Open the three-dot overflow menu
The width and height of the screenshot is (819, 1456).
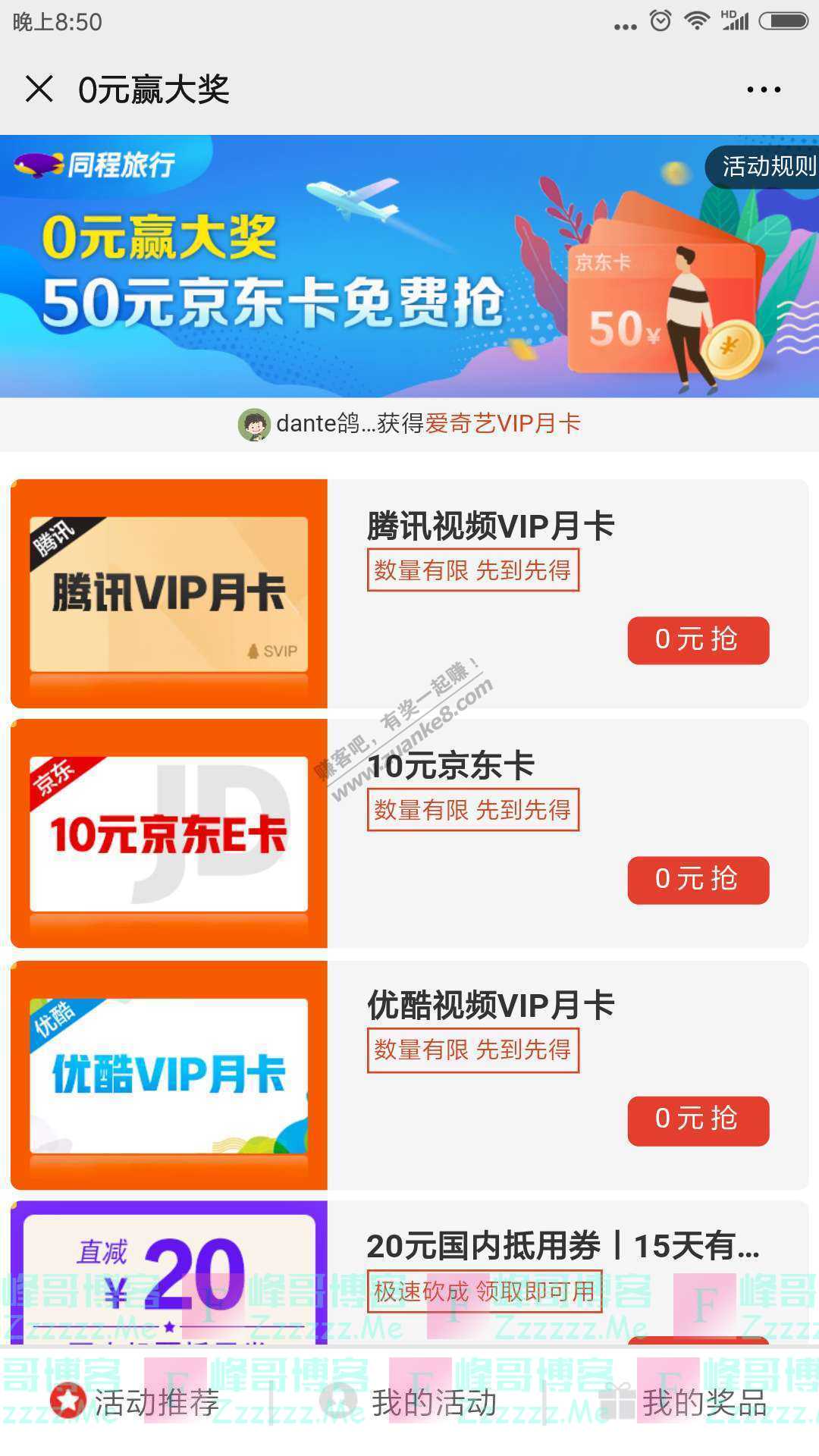click(x=763, y=89)
